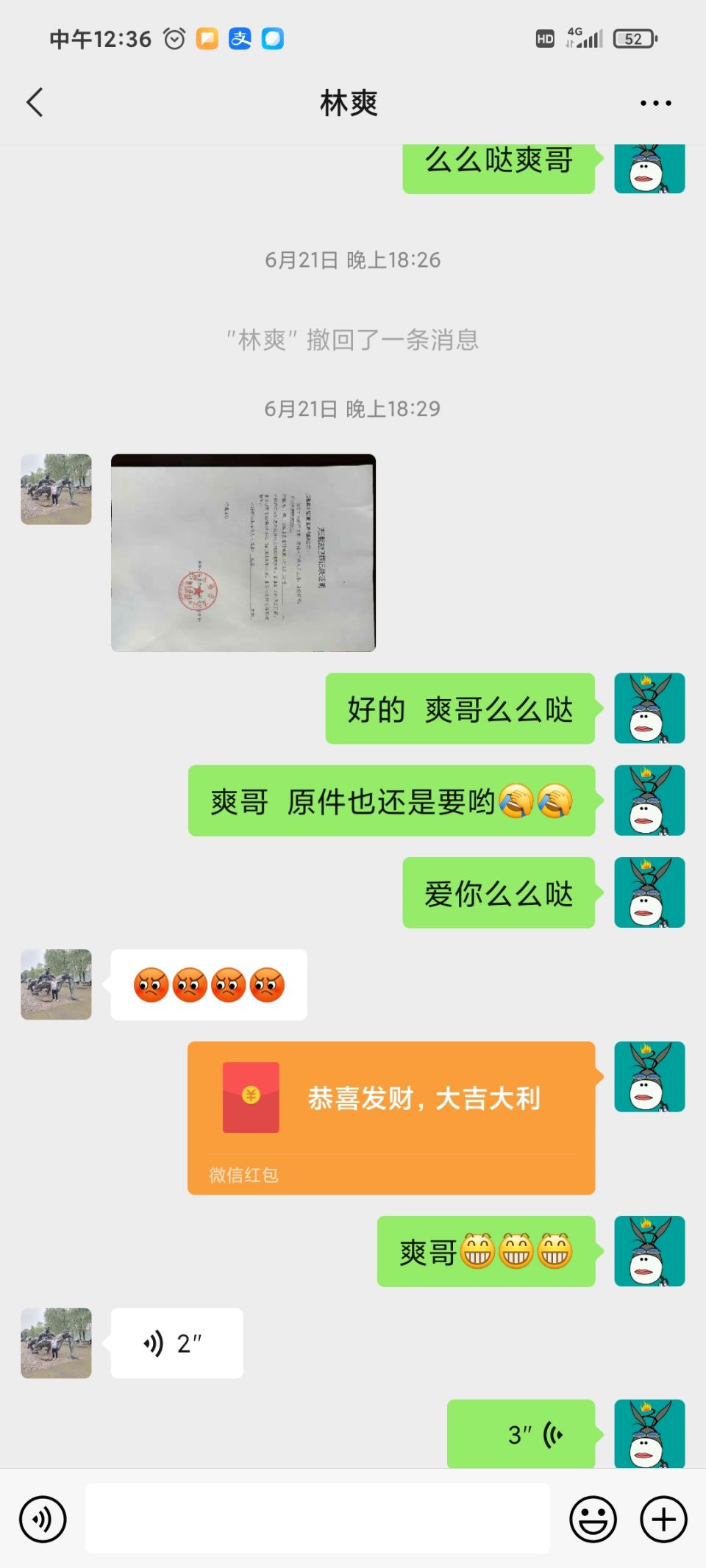This screenshot has height=1568, width=706.
Task: Focus the message text field
Action: (317, 1518)
